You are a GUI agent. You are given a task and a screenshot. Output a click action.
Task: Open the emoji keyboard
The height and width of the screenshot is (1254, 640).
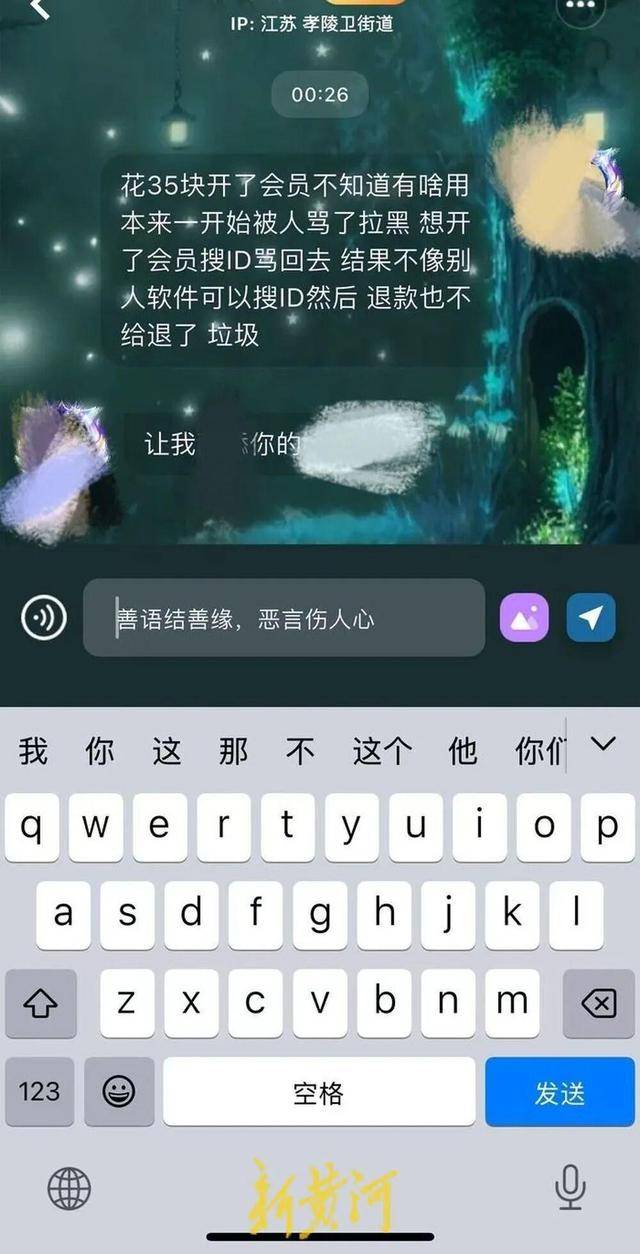coord(119,1092)
